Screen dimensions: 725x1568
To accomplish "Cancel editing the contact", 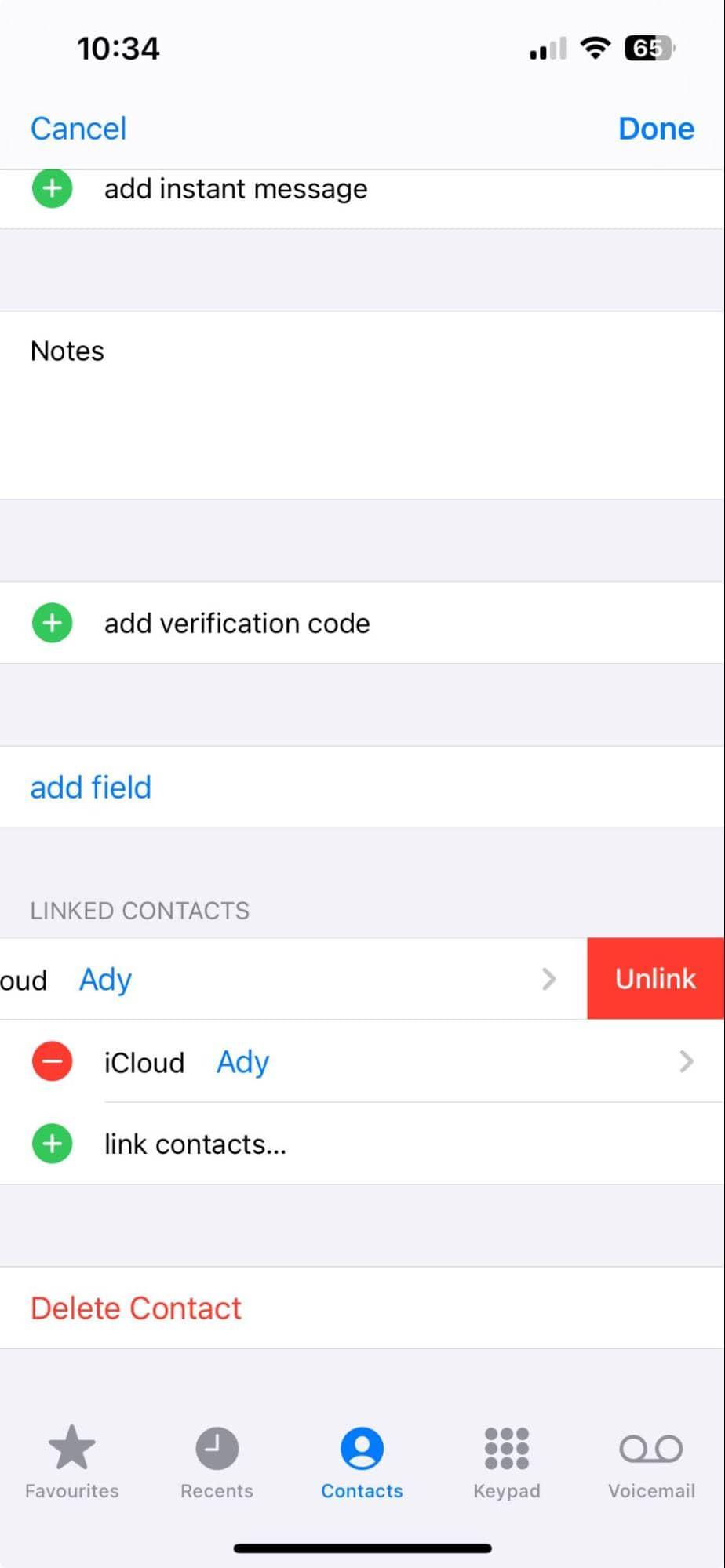I will (78, 129).
